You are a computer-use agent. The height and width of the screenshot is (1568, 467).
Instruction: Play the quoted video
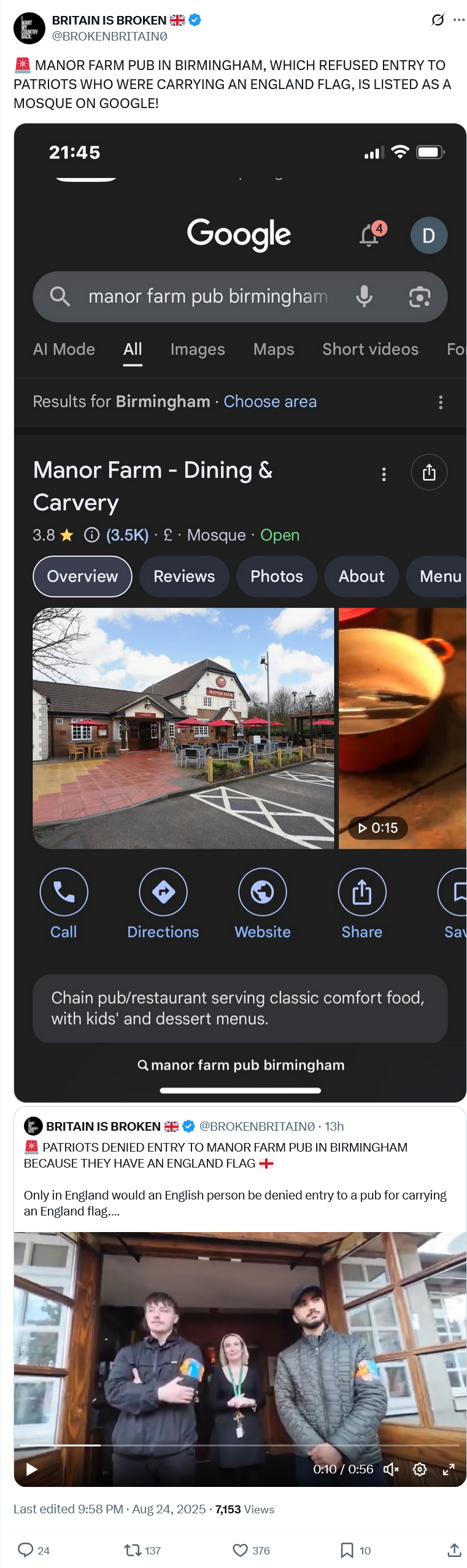click(x=32, y=1469)
